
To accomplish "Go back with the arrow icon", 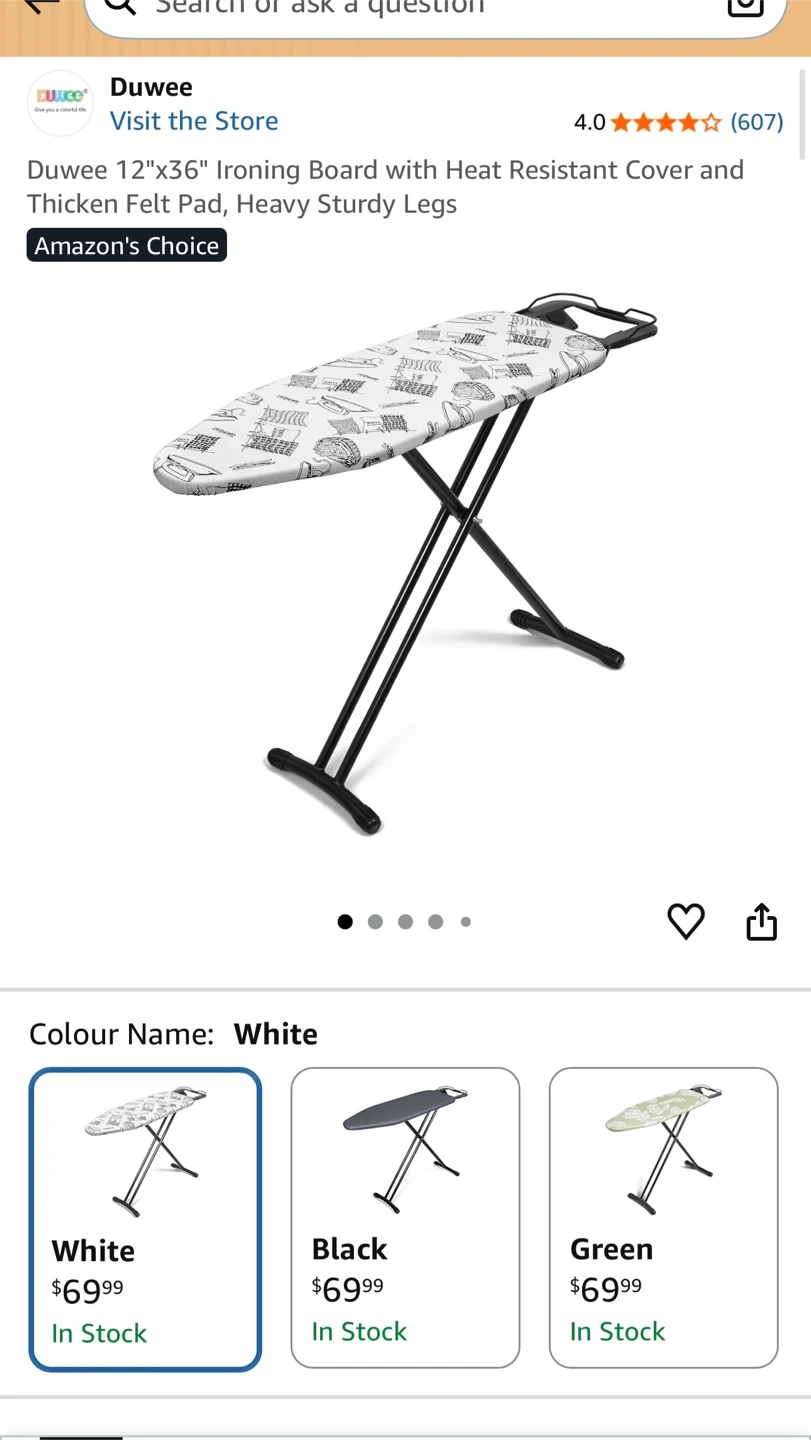I will (x=40, y=6).
